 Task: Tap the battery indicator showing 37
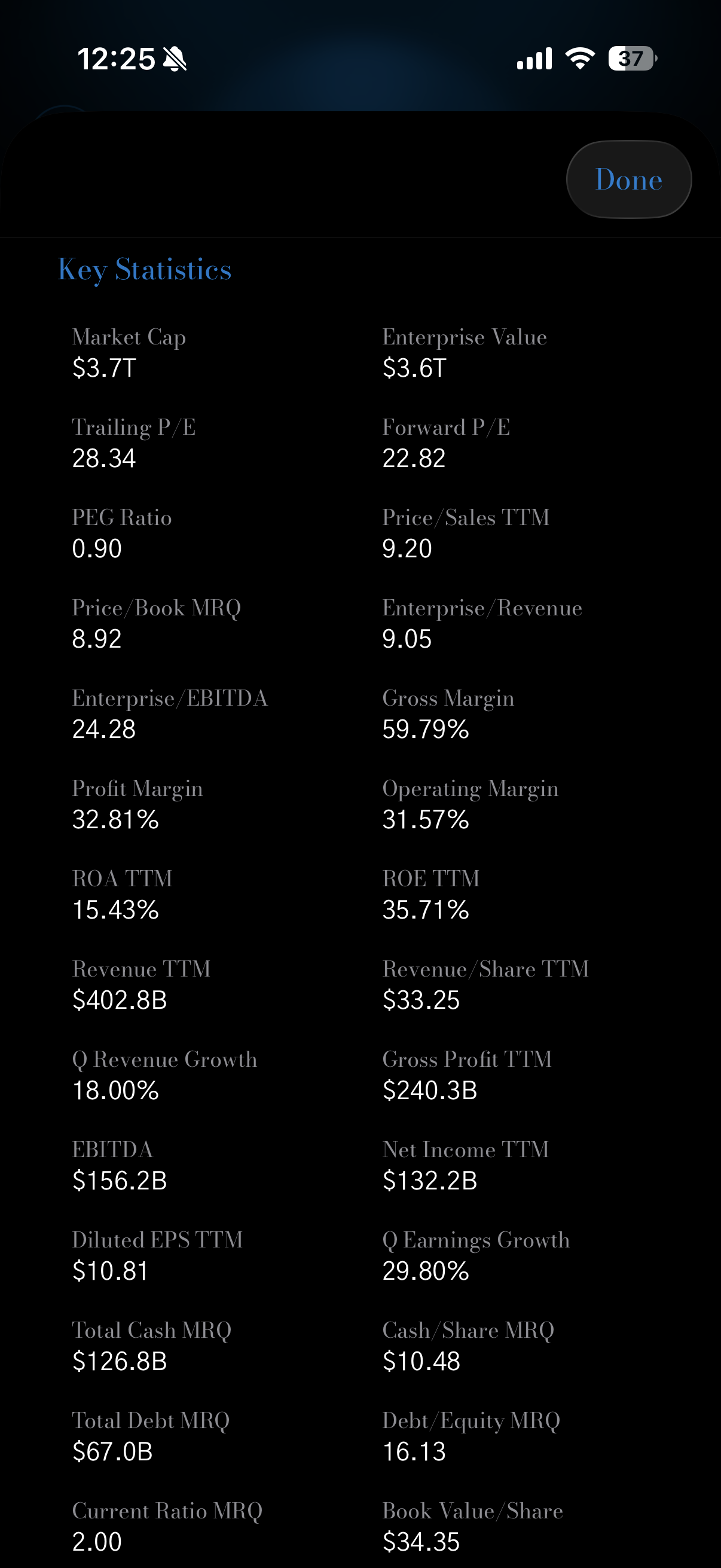[631, 57]
